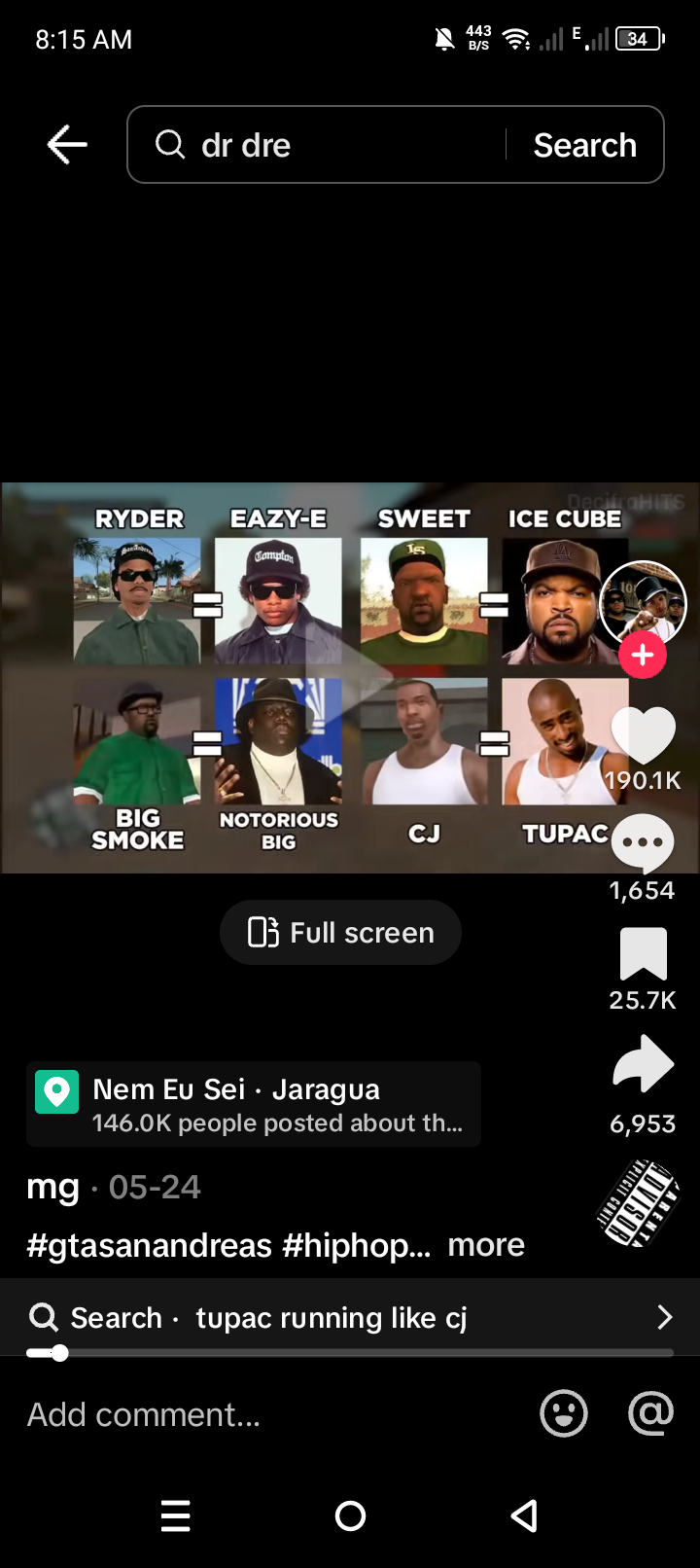Viewport: 700px width, 1568px height.
Task: Tap the Search button
Action: (x=584, y=145)
